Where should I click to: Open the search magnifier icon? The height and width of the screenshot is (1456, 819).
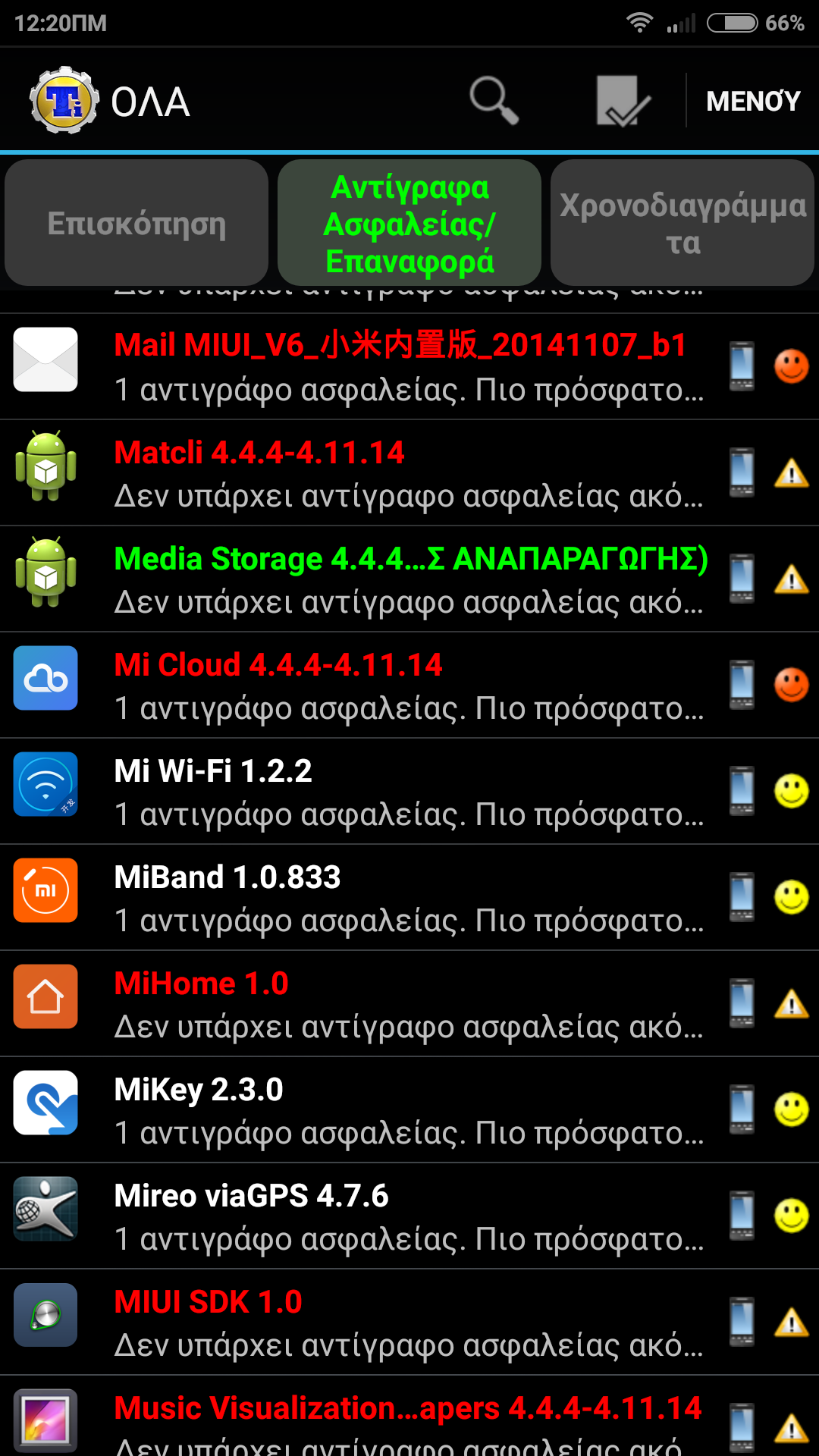(494, 100)
